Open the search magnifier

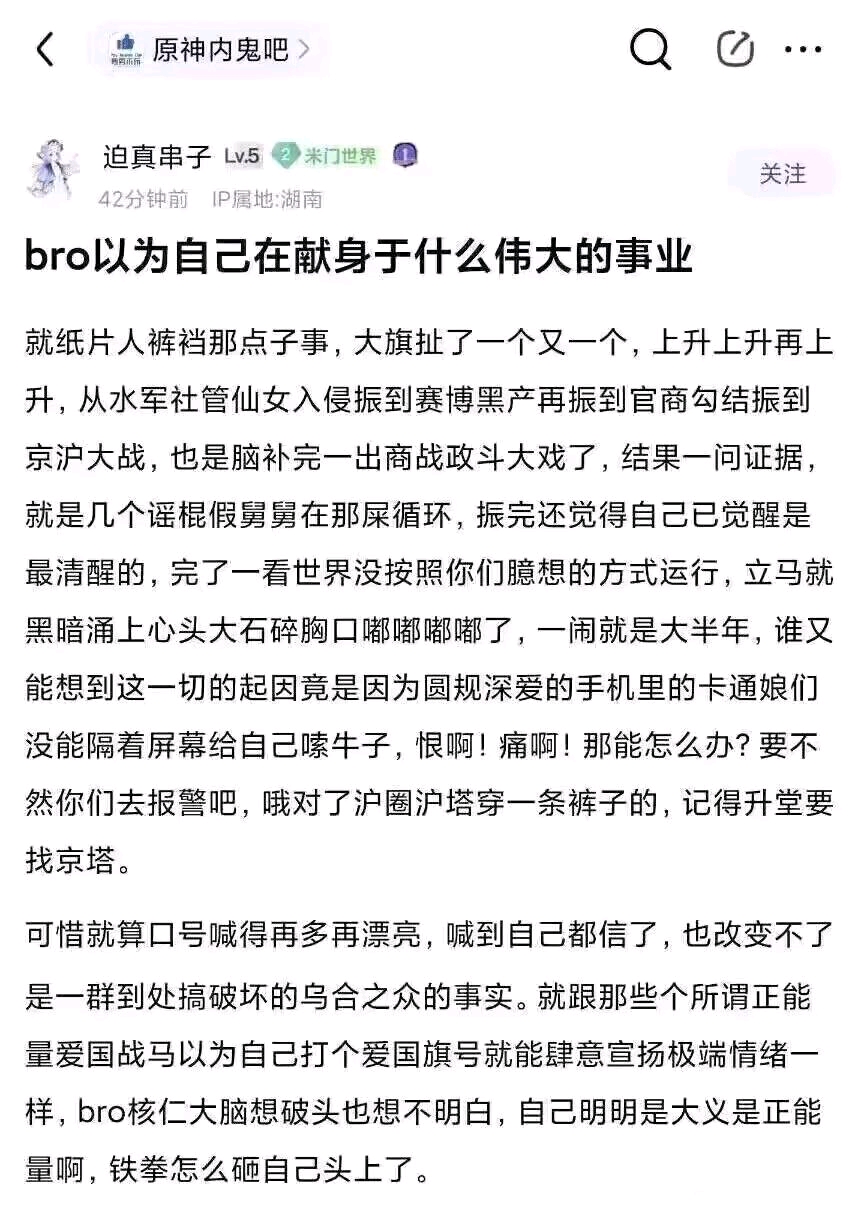(x=650, y=49)
